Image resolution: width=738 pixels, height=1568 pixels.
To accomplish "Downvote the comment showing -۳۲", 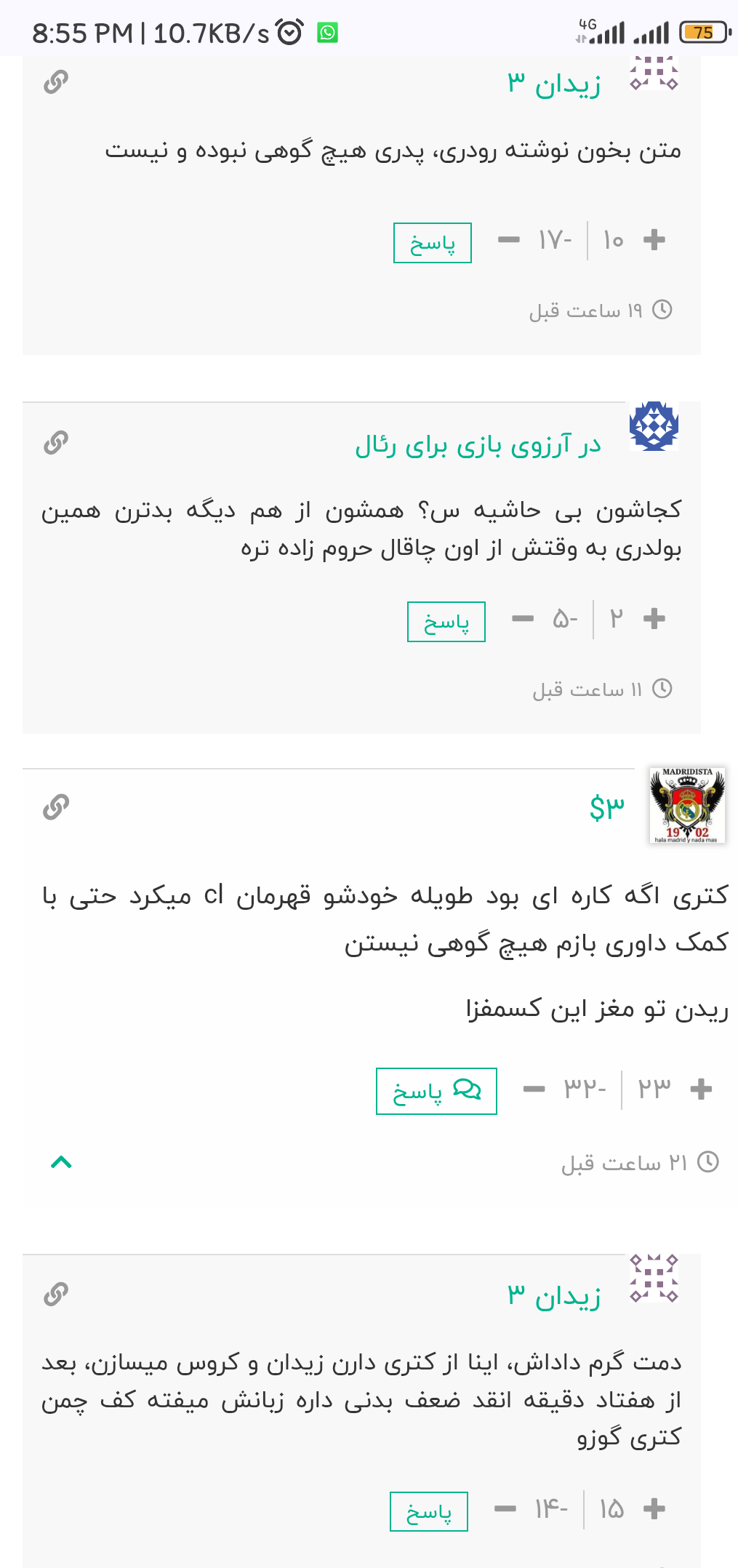I will click(534, 1089).
